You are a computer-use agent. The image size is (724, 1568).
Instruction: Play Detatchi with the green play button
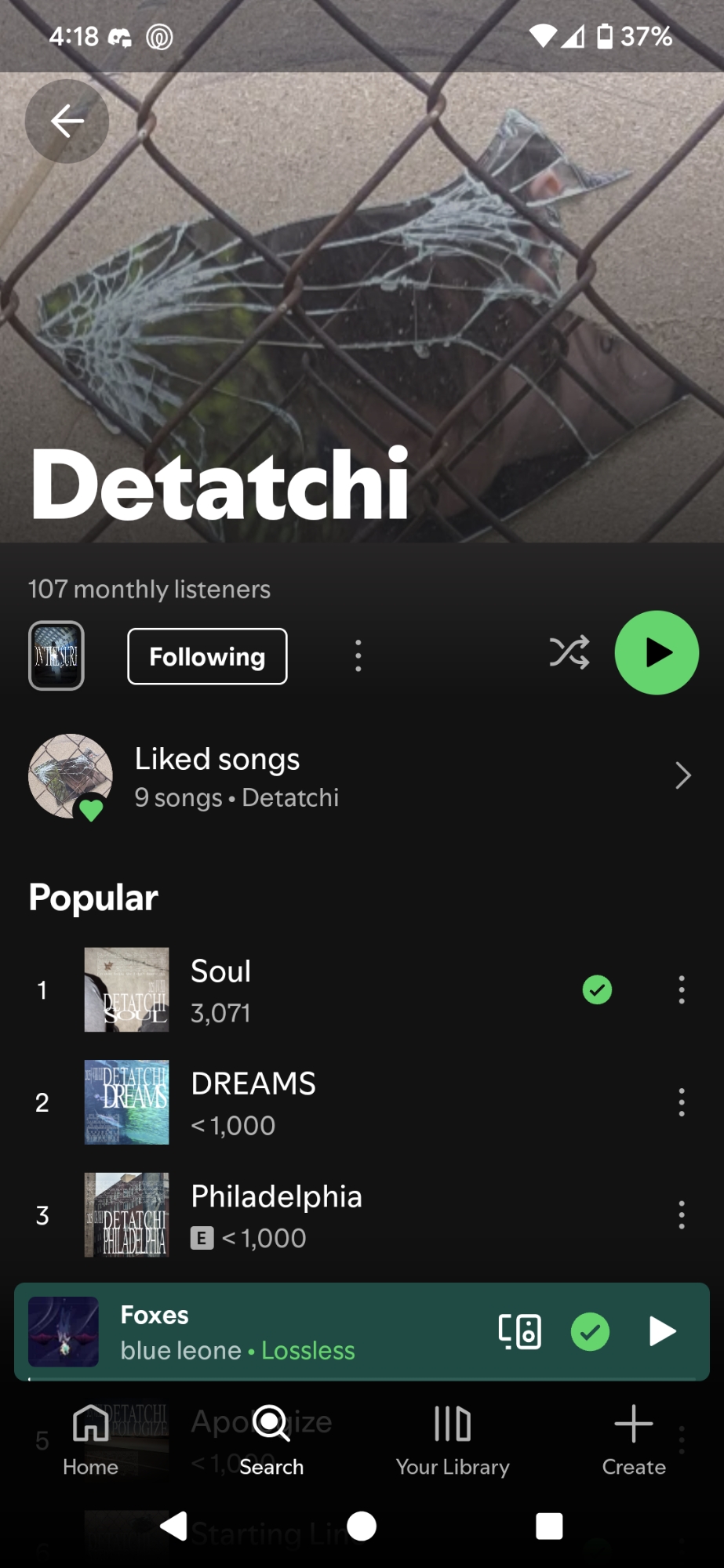657,653
